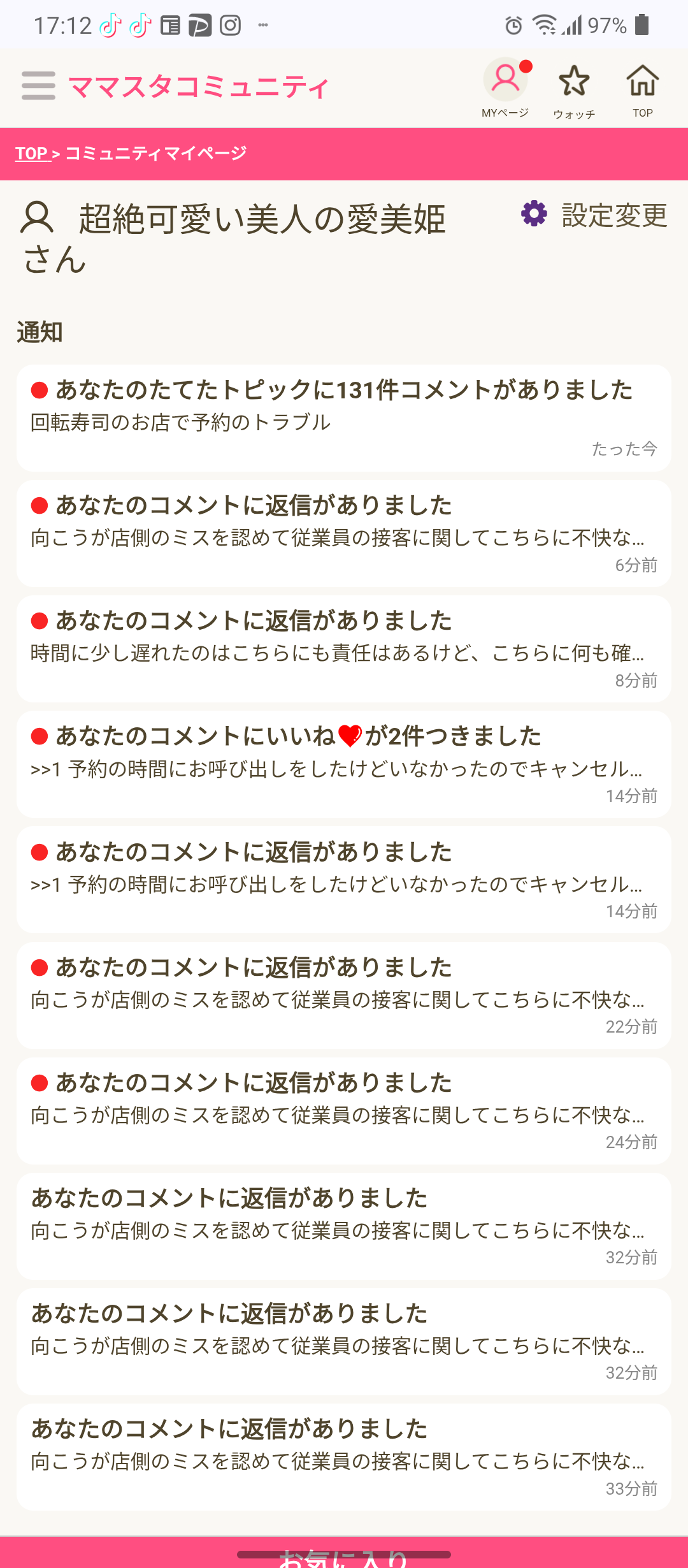
Task: Open the reply notification from 6分前
Action: 344,534
